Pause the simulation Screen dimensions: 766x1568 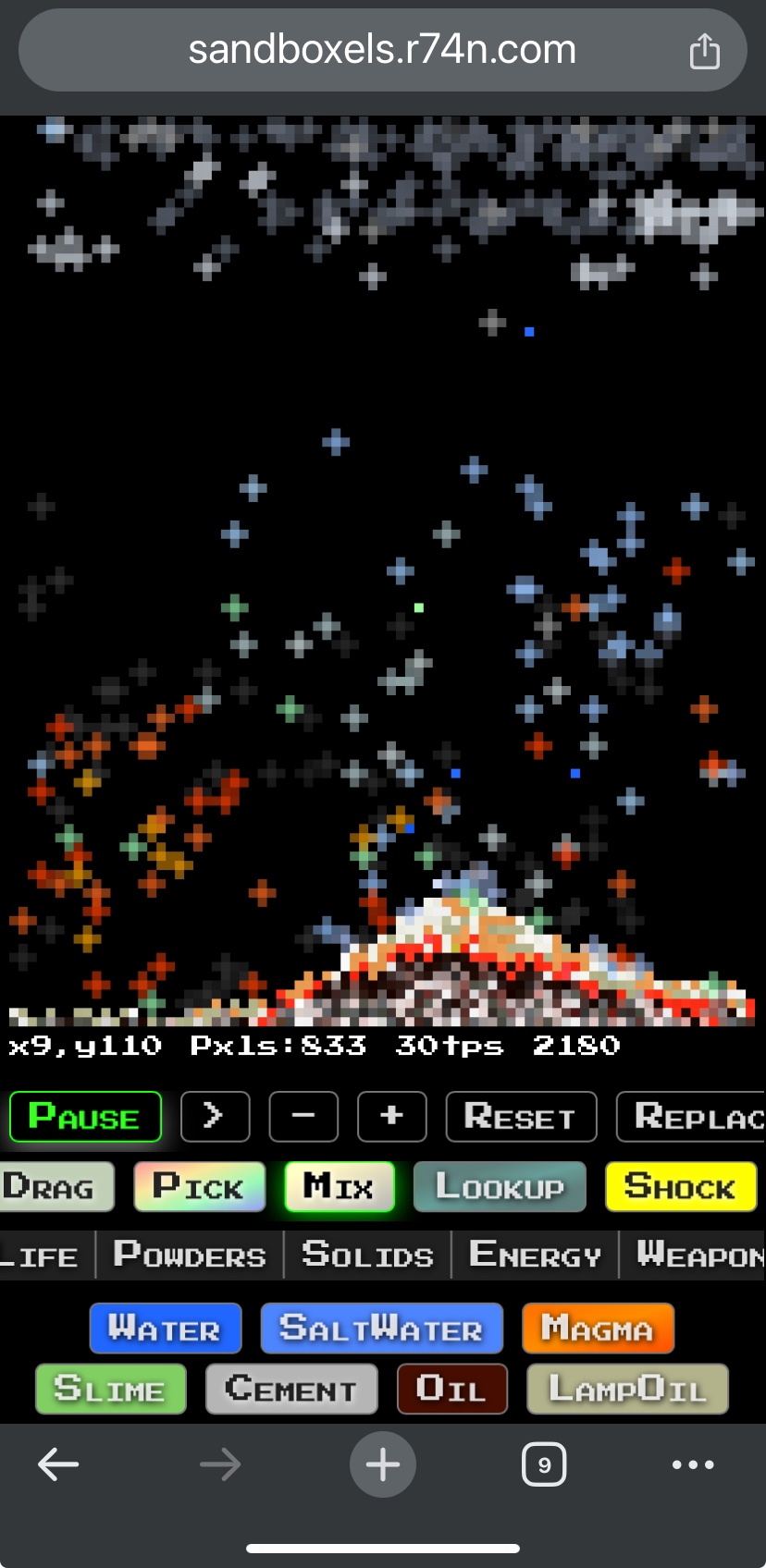coord(85,1117)
